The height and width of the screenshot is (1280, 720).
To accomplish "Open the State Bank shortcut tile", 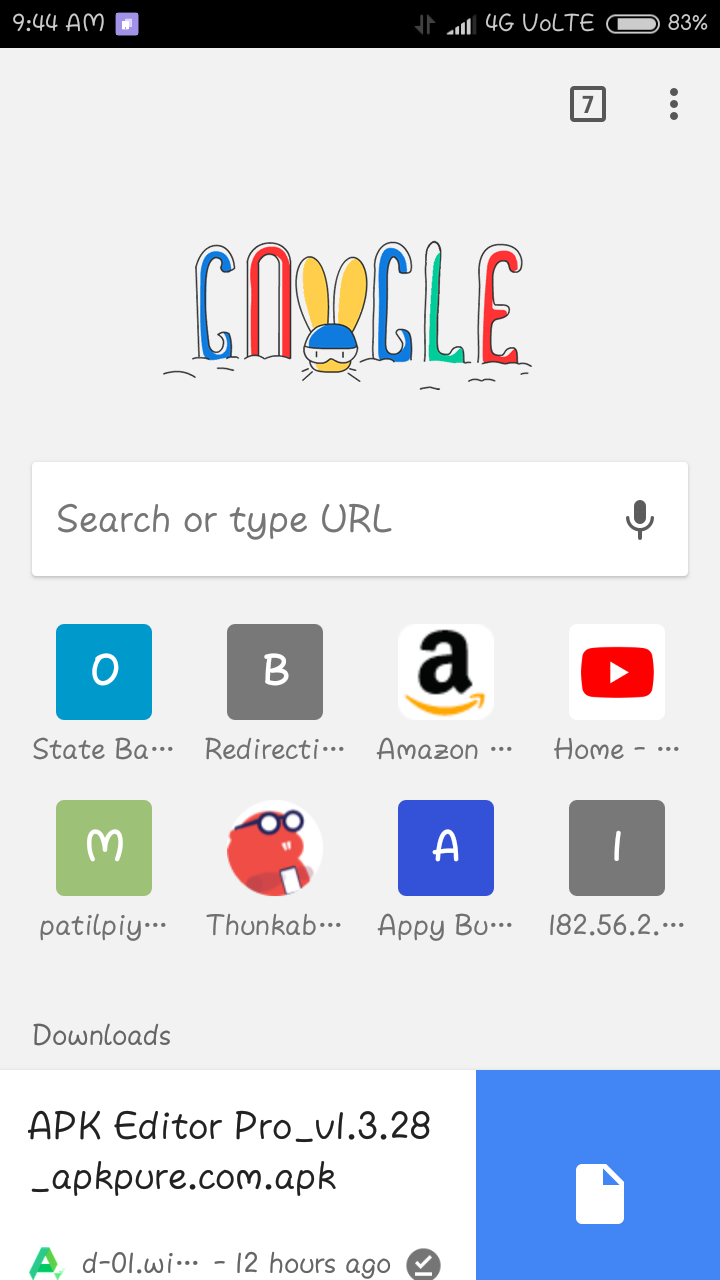I will click(x=104, y=672).
